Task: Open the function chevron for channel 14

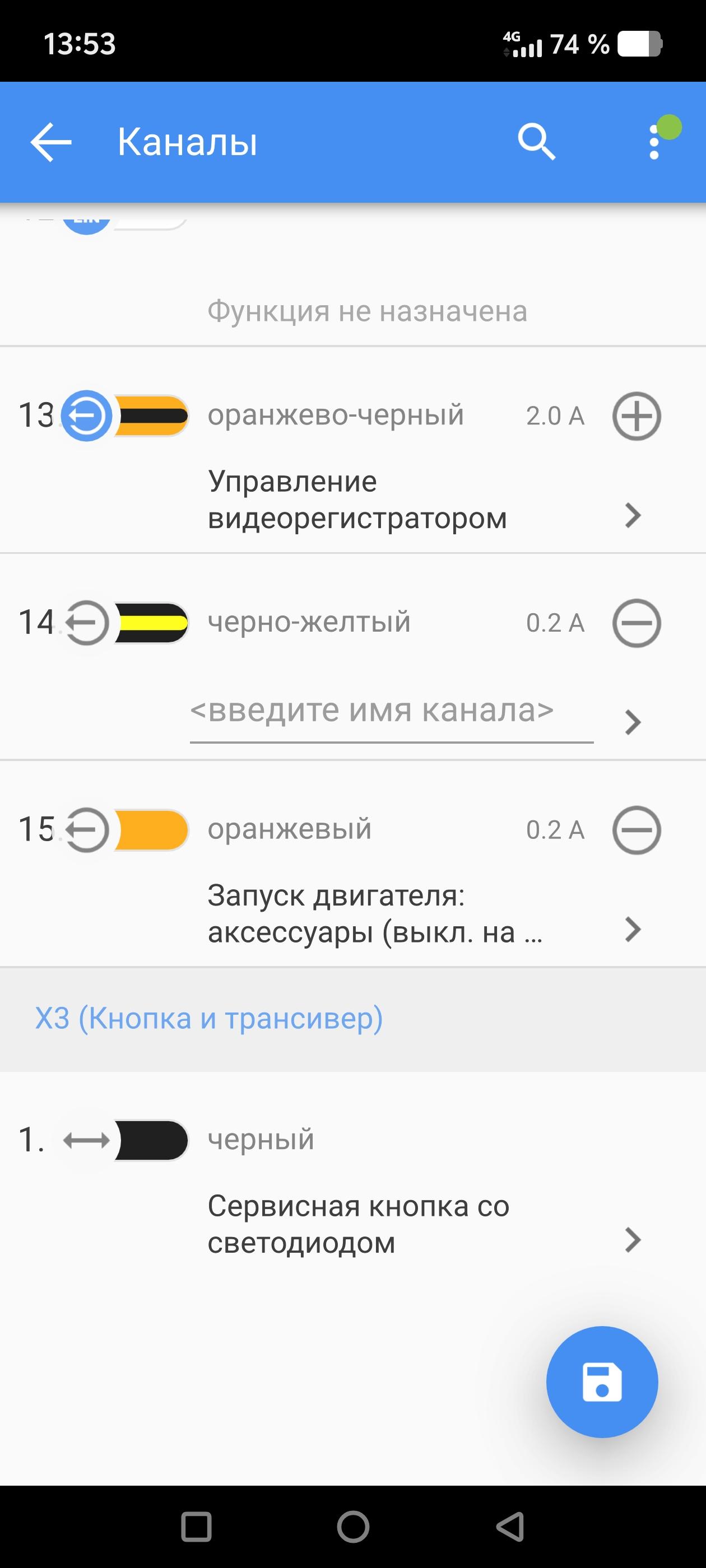Action: 633,722
